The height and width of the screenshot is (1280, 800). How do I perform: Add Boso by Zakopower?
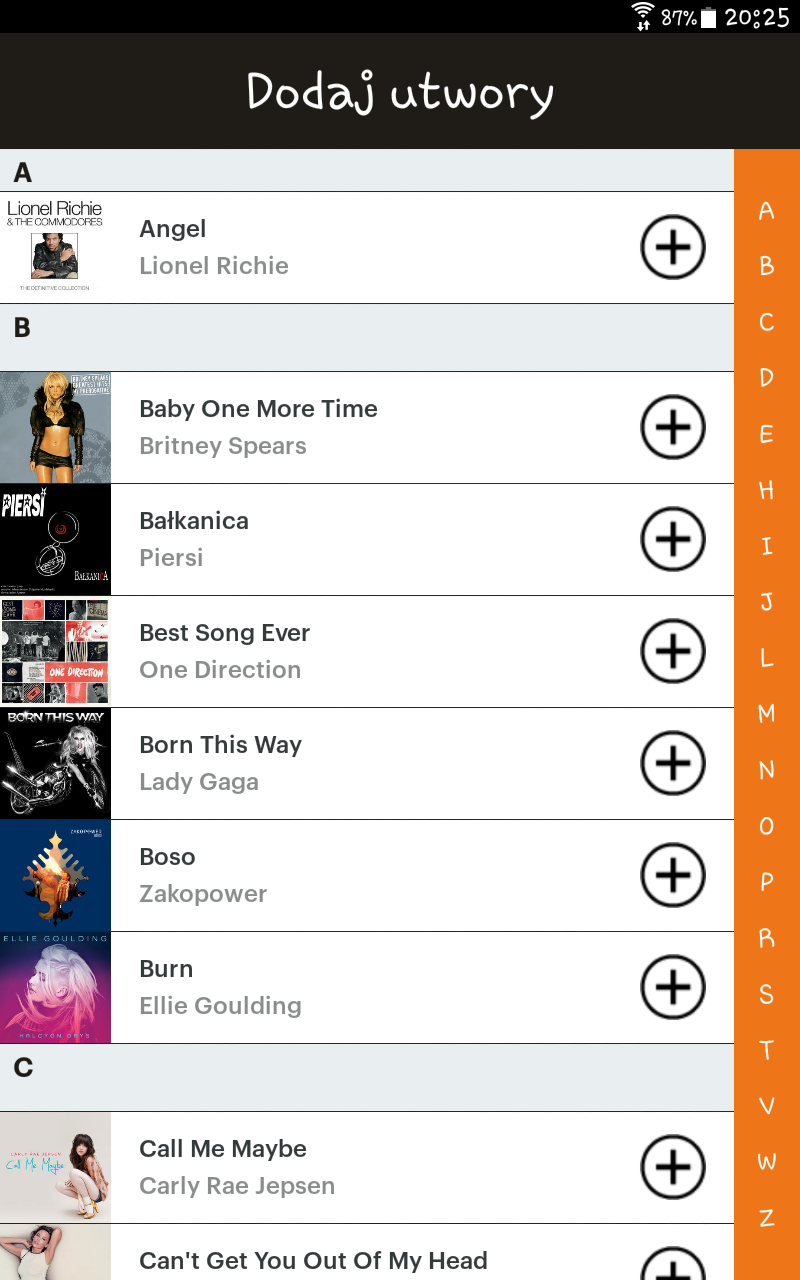click(x=673, y=875)
